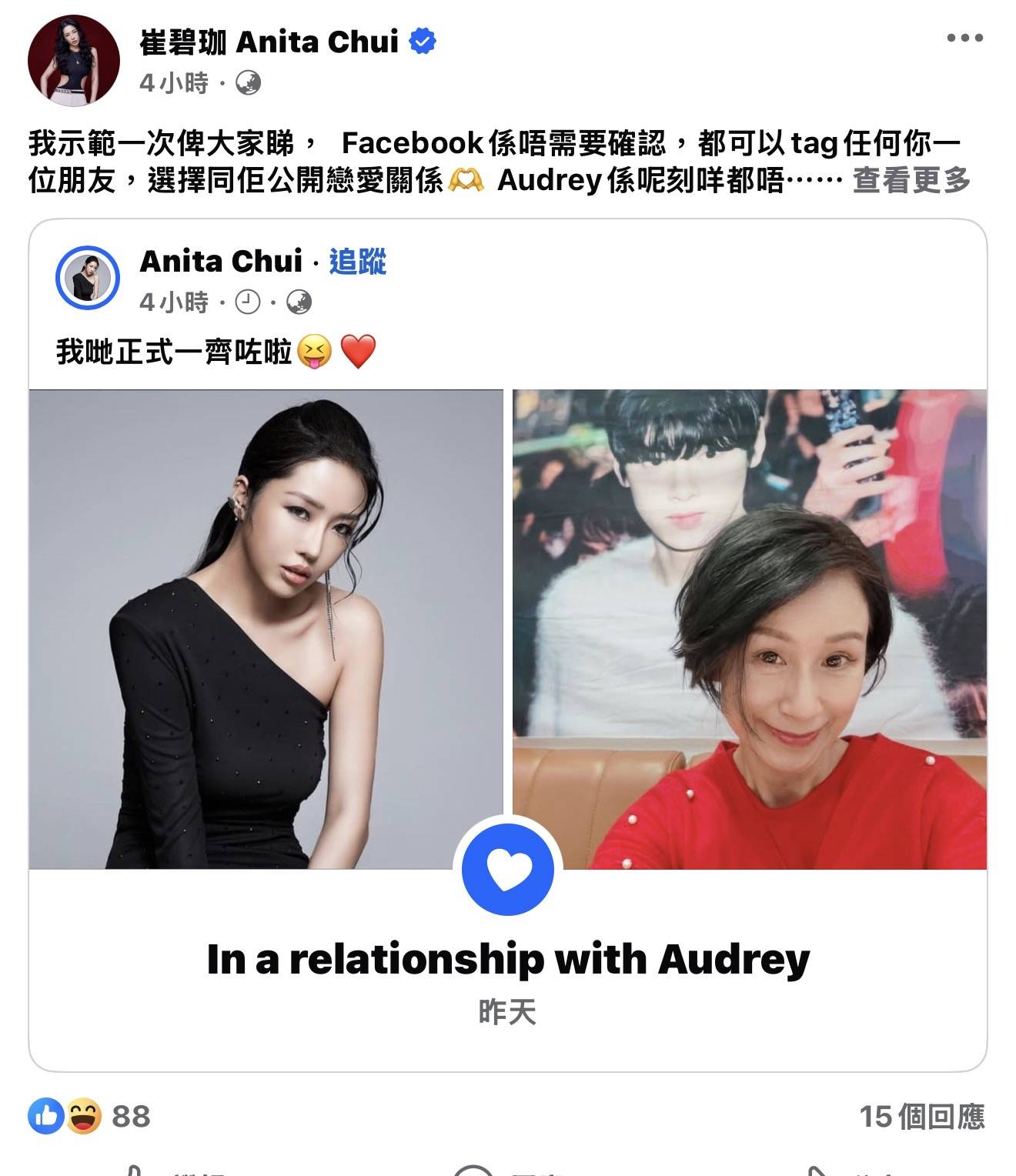
Task: Open the post's three-dot overflow menu
Action: tap(964, 38)
